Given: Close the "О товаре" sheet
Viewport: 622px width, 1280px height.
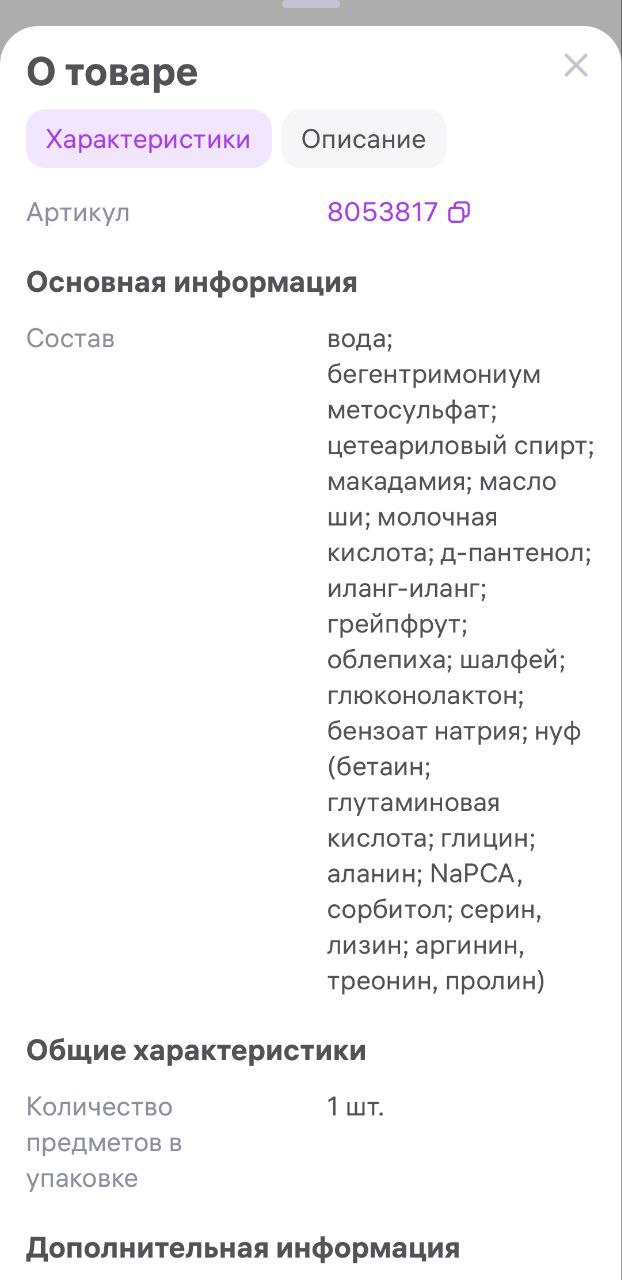Looking at the screenshot, I should click(x=576, y=66).
